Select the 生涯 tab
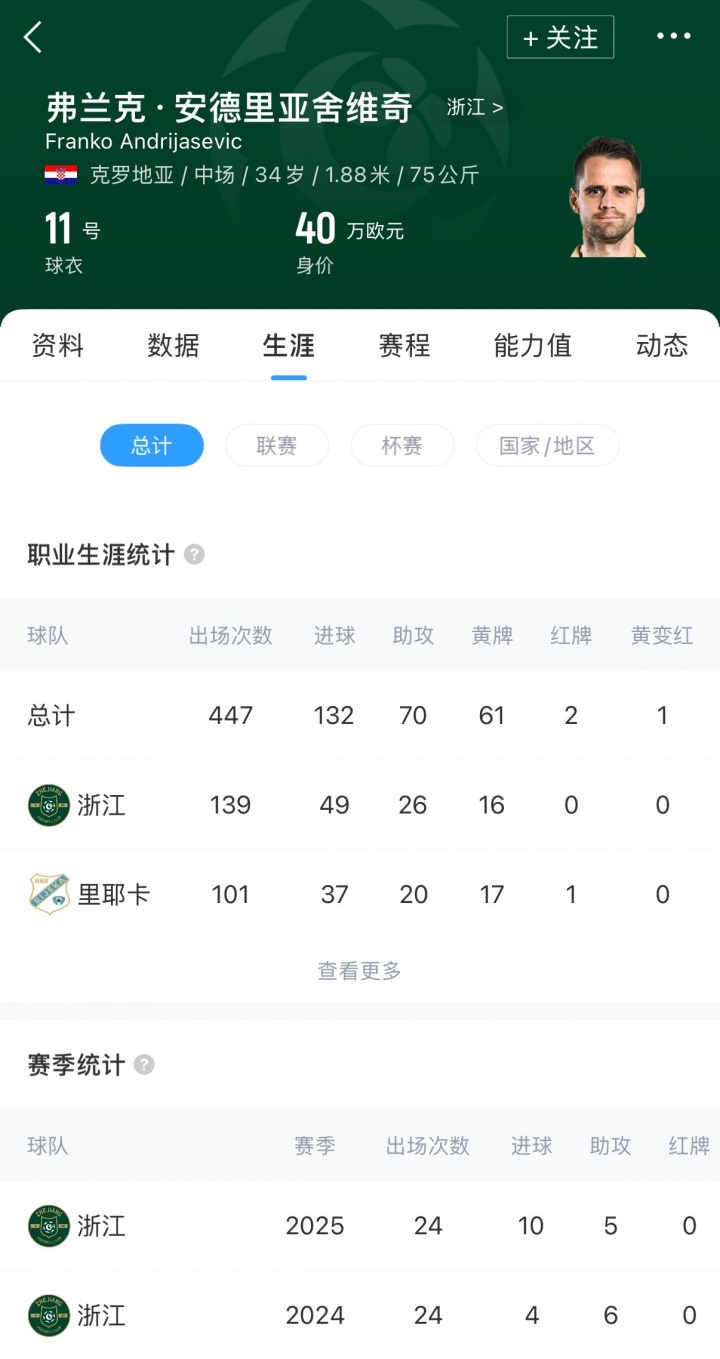The width and height of the screenshot is (720, 1359). click(x=288, y=346)
